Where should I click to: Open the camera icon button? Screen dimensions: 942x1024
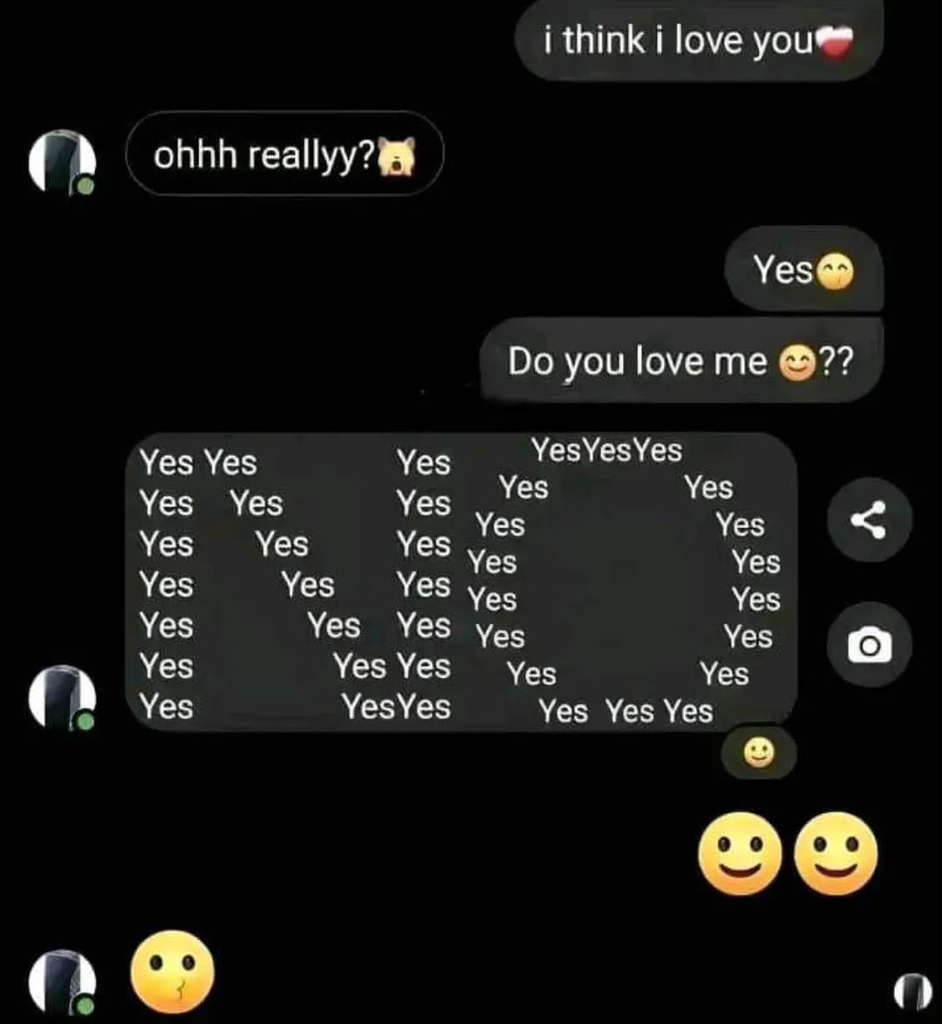(868, 645)
